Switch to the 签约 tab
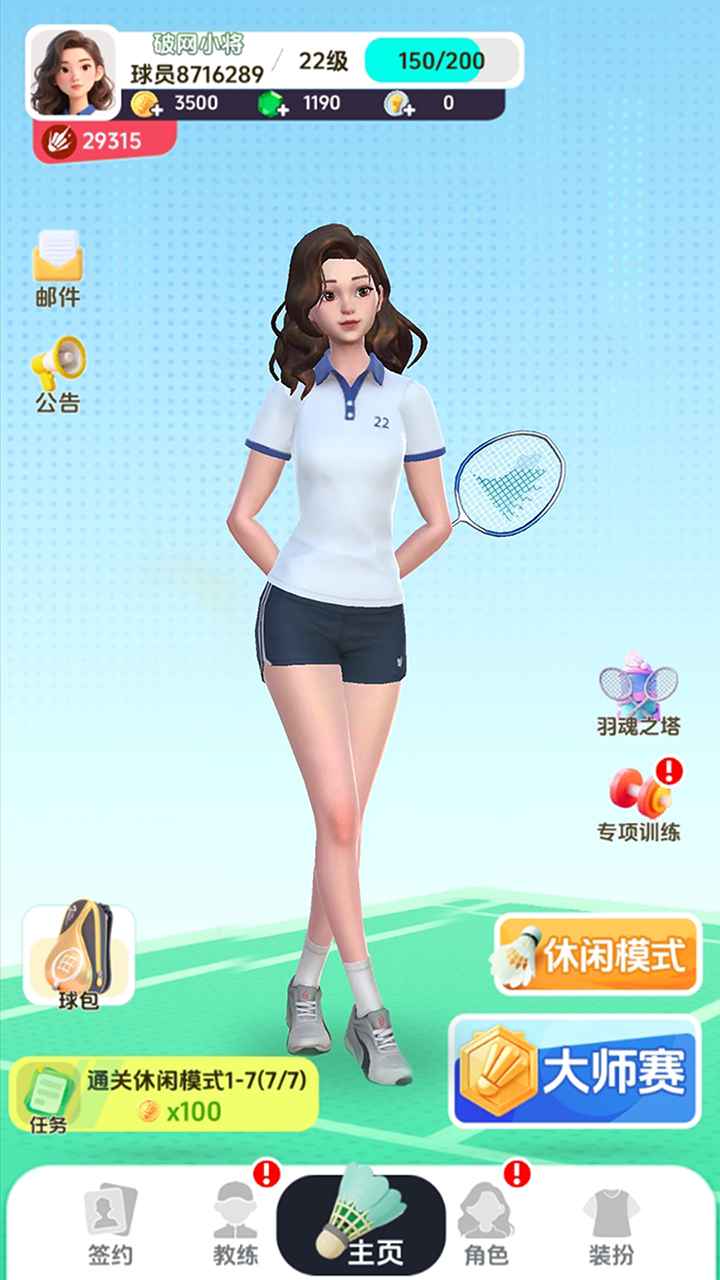 coord(109,1226)
